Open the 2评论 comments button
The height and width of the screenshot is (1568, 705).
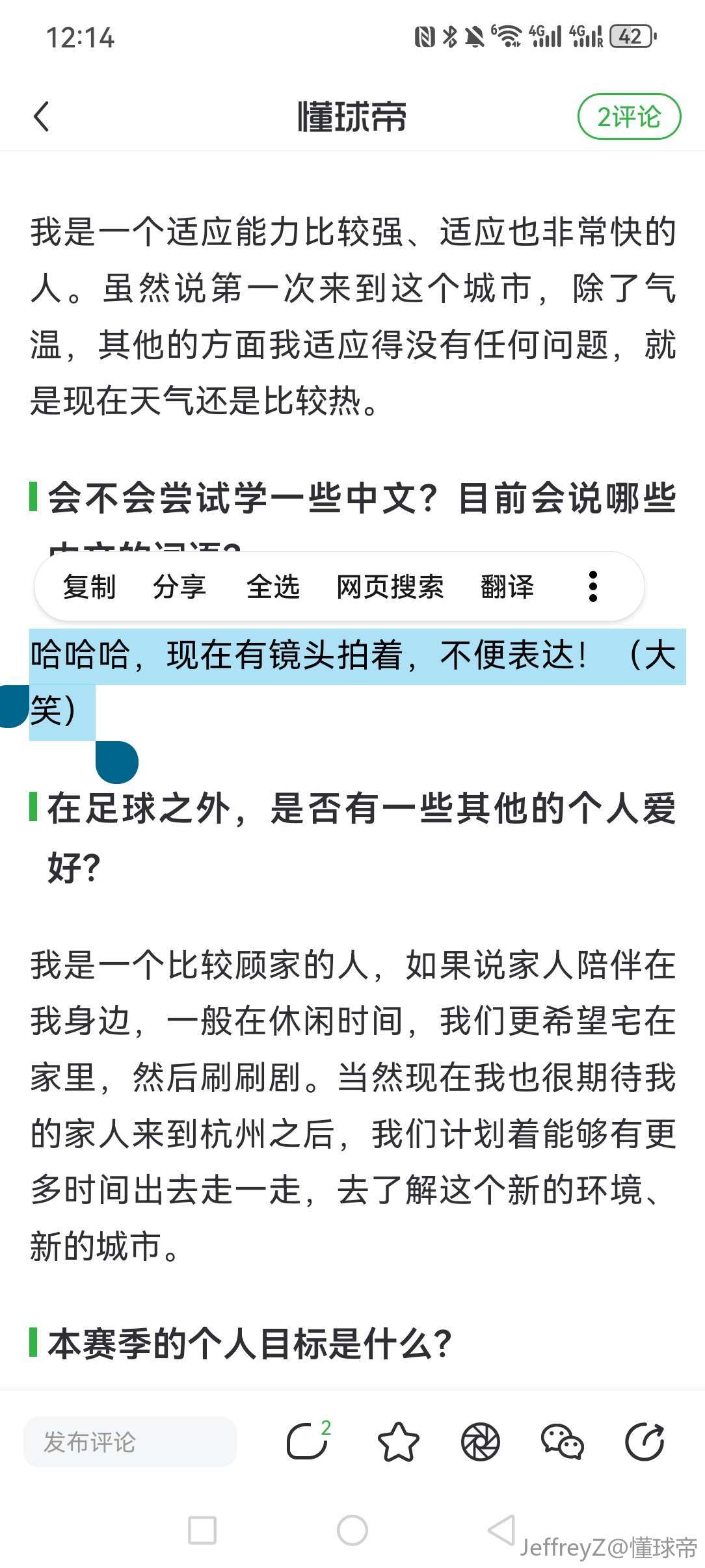point(629,117)
